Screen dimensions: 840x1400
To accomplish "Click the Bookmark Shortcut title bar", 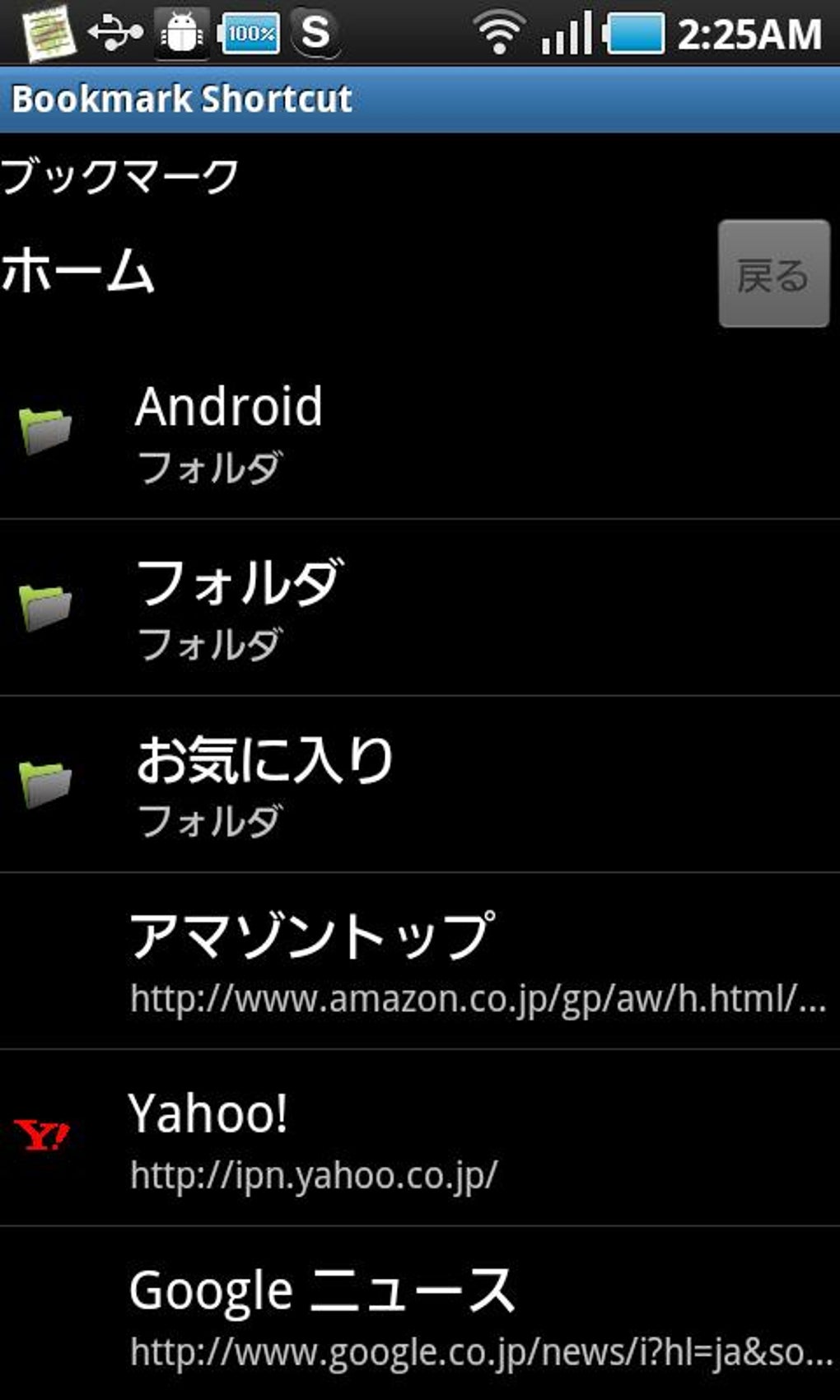I will (181, 97).
